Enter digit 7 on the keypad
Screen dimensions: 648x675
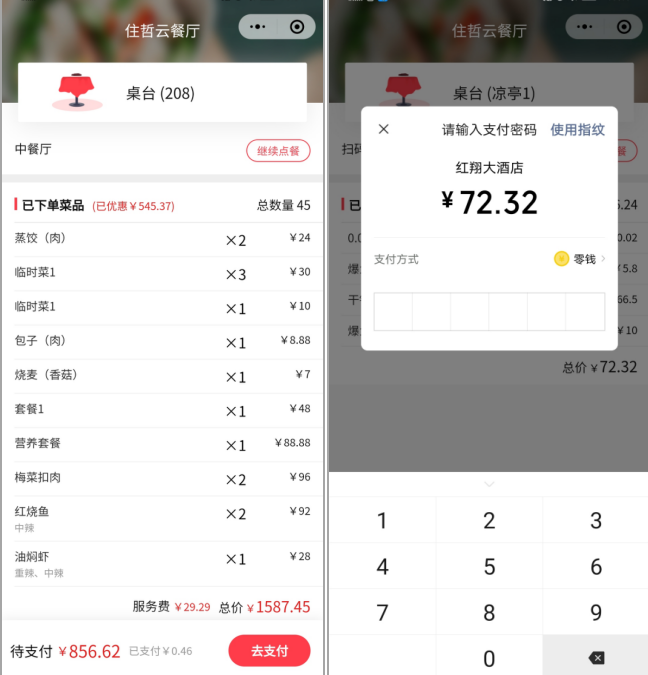(x=382, y=613)
